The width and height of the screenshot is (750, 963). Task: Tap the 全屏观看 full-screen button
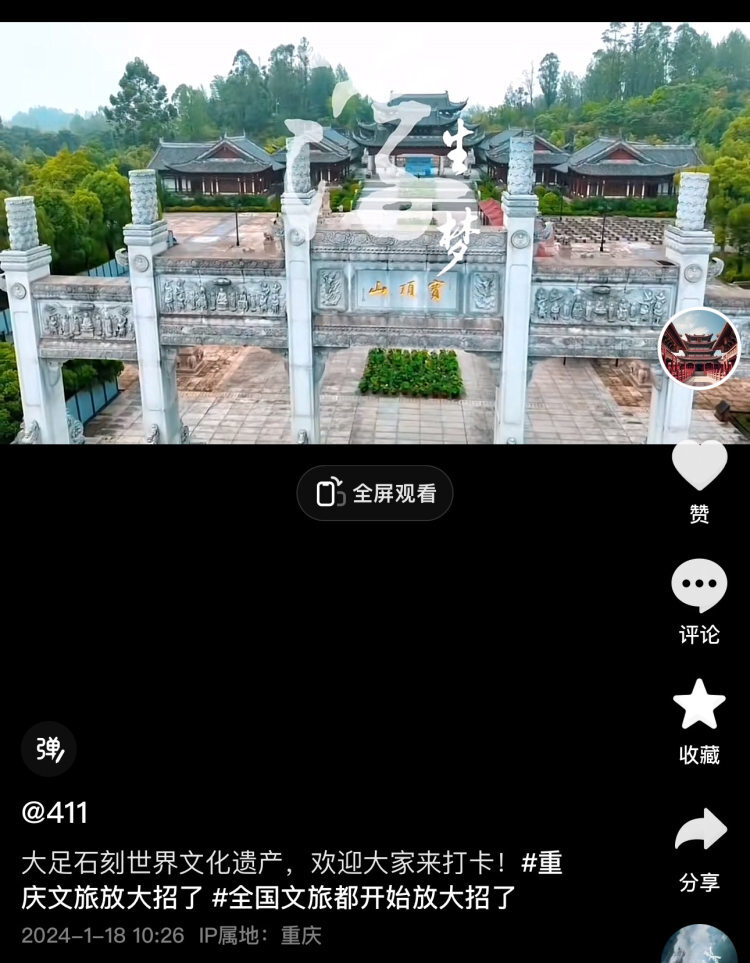(x=375, y=493)
